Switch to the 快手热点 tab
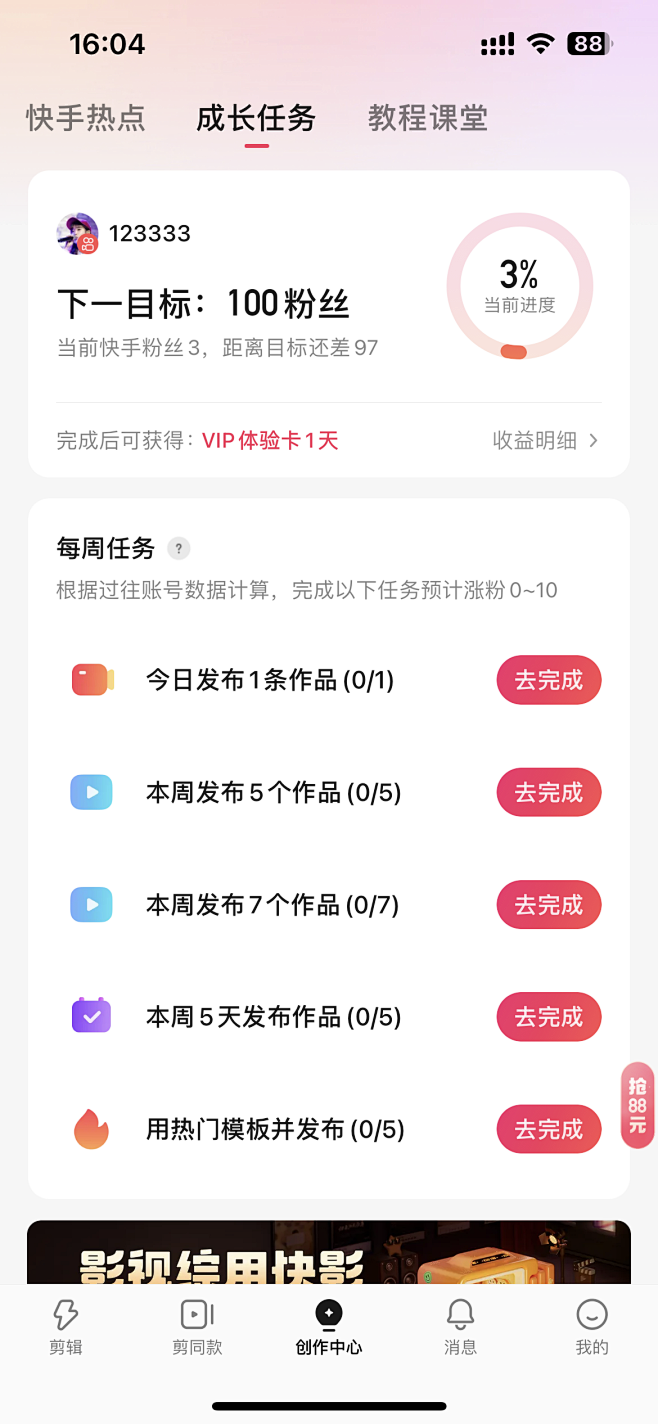 pos(86,118)
